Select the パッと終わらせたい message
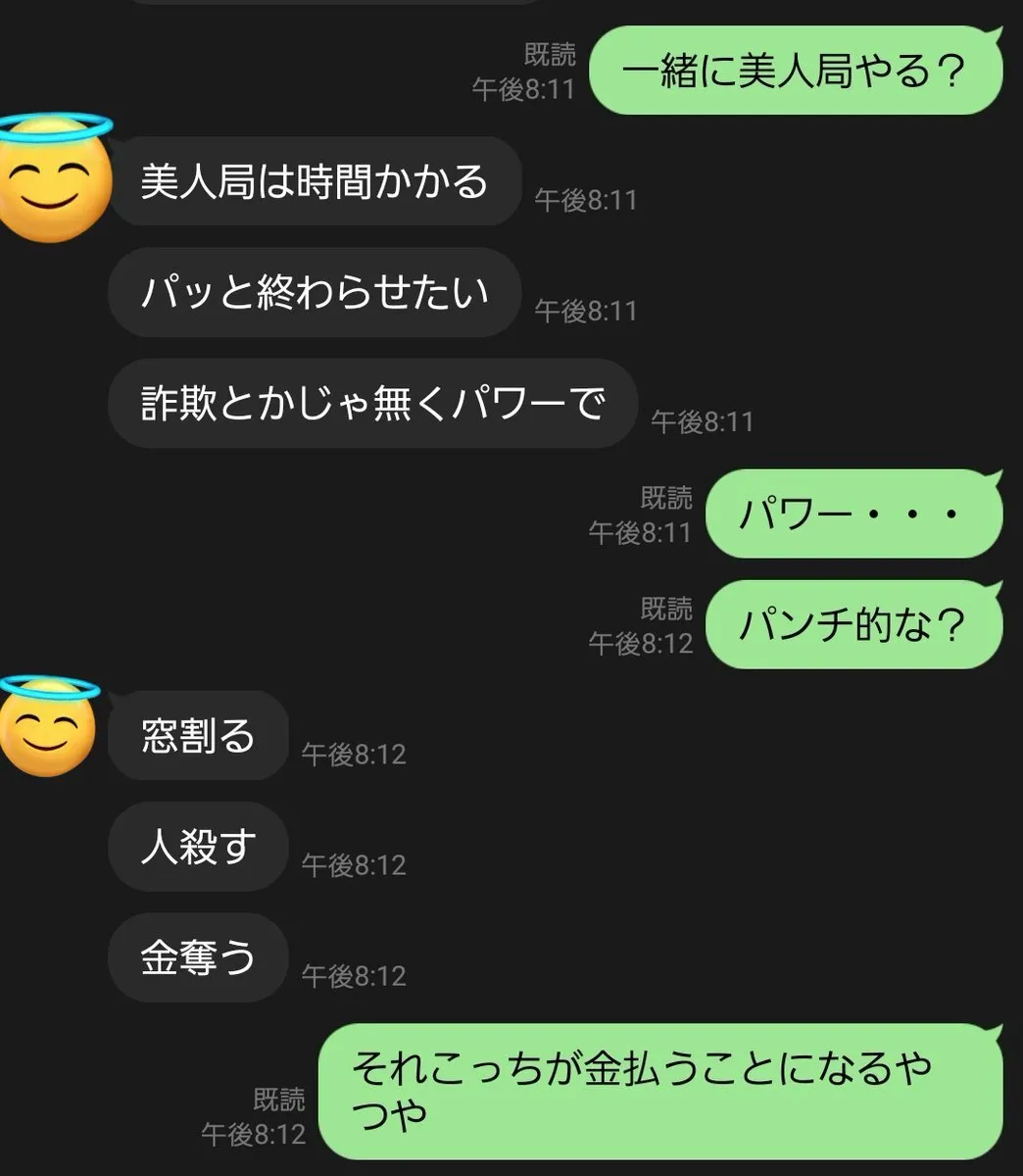Viewport: 1023px width, 1176px height. [315, 293]
